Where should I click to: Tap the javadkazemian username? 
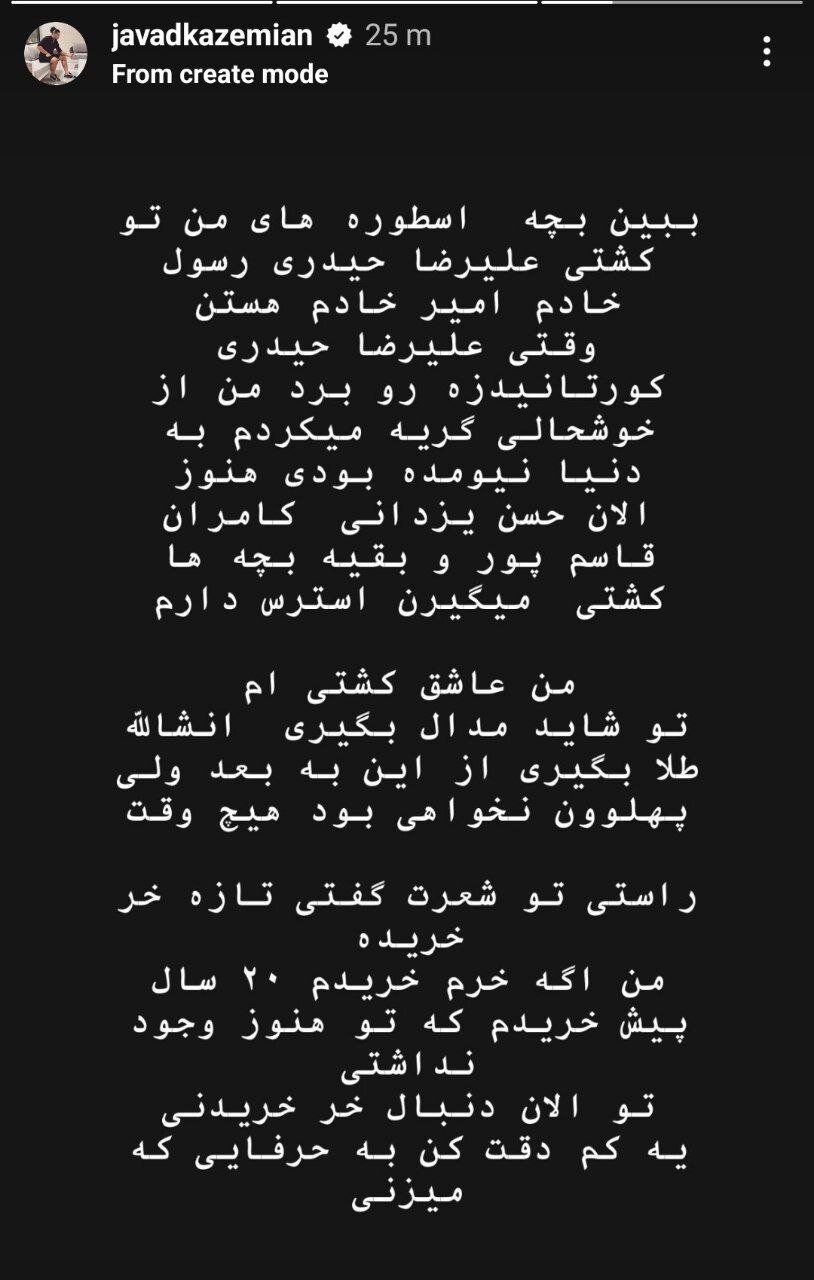point(212,36)
